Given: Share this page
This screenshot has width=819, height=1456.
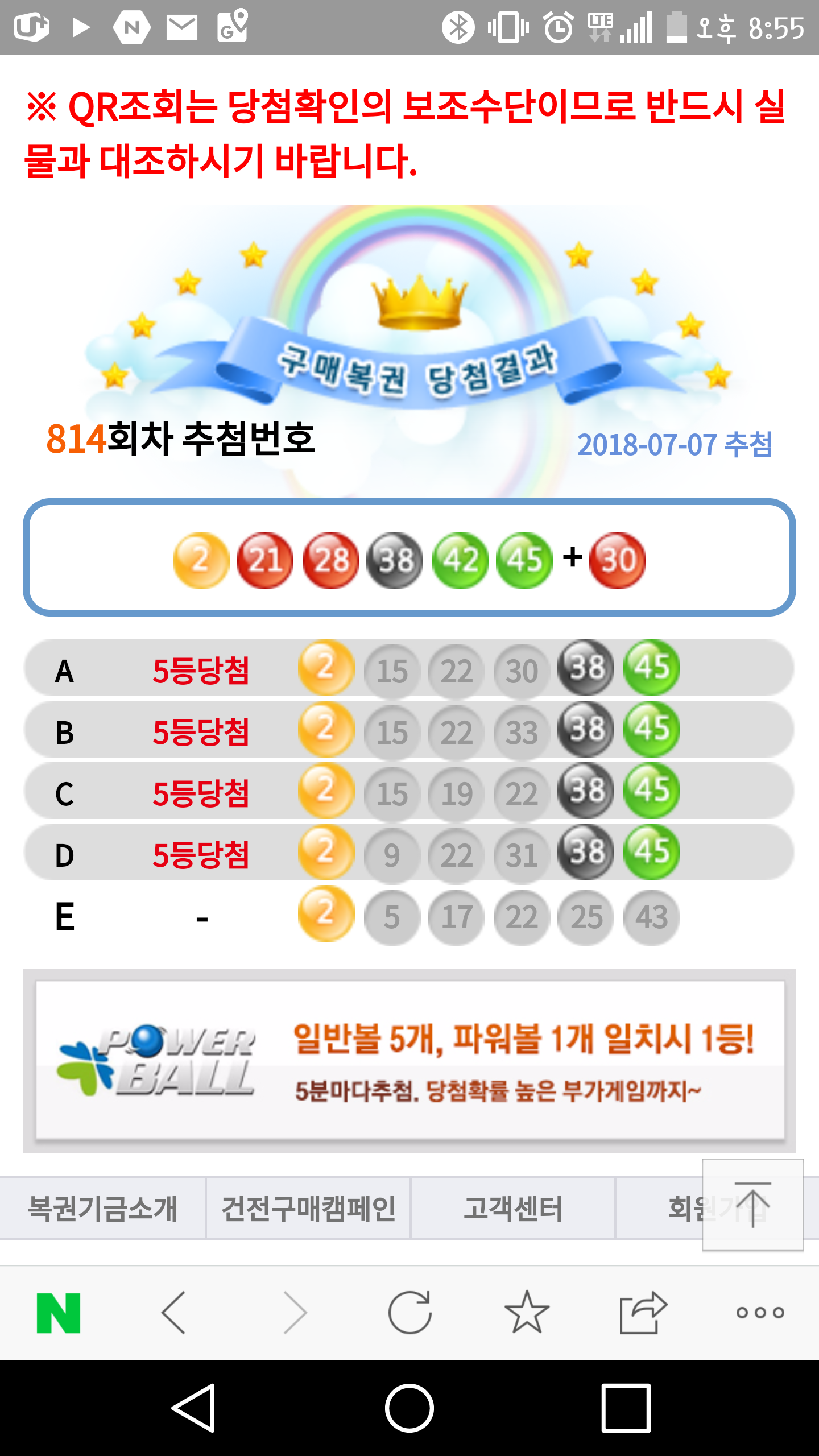Looking at the screenshot, I should [643, 1313].
